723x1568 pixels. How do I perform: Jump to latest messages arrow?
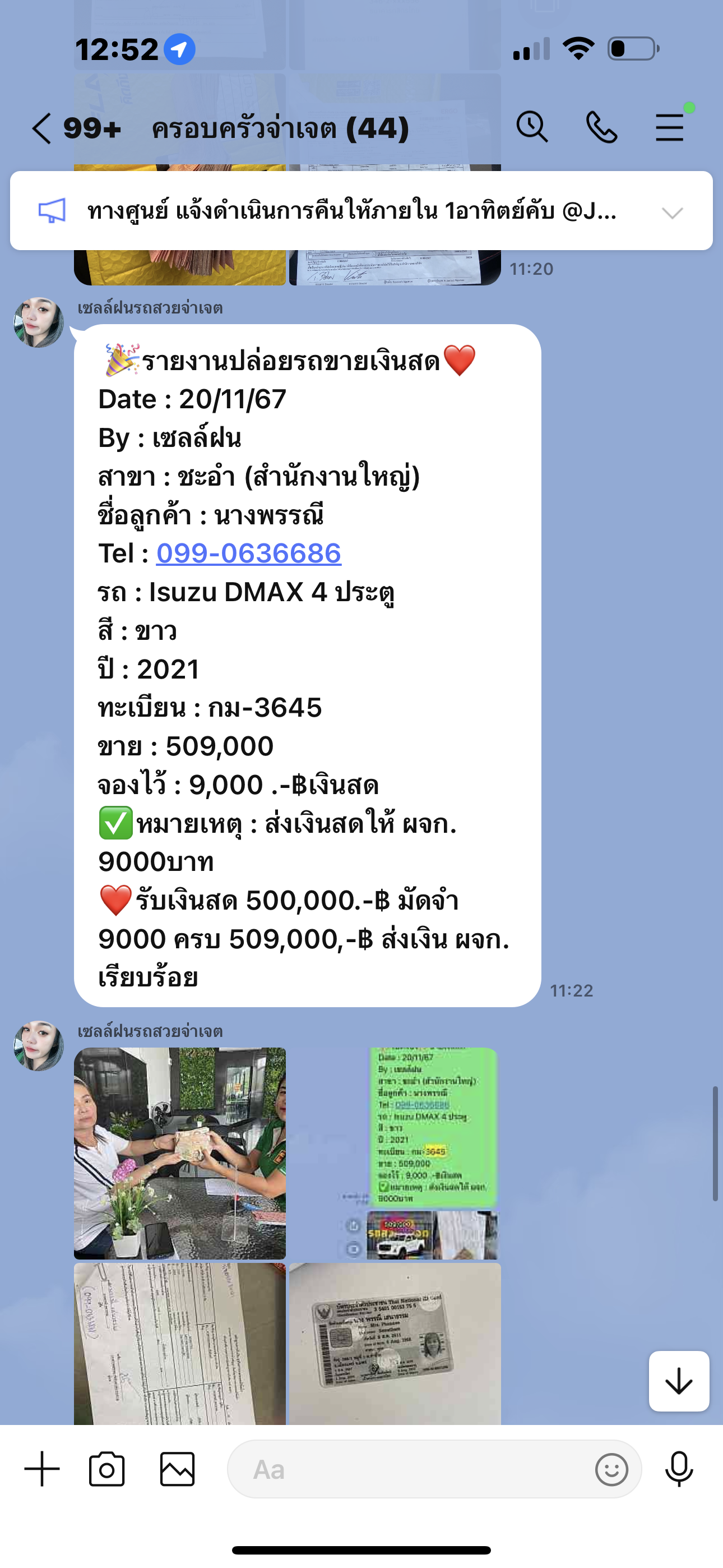click(679, 1381)
